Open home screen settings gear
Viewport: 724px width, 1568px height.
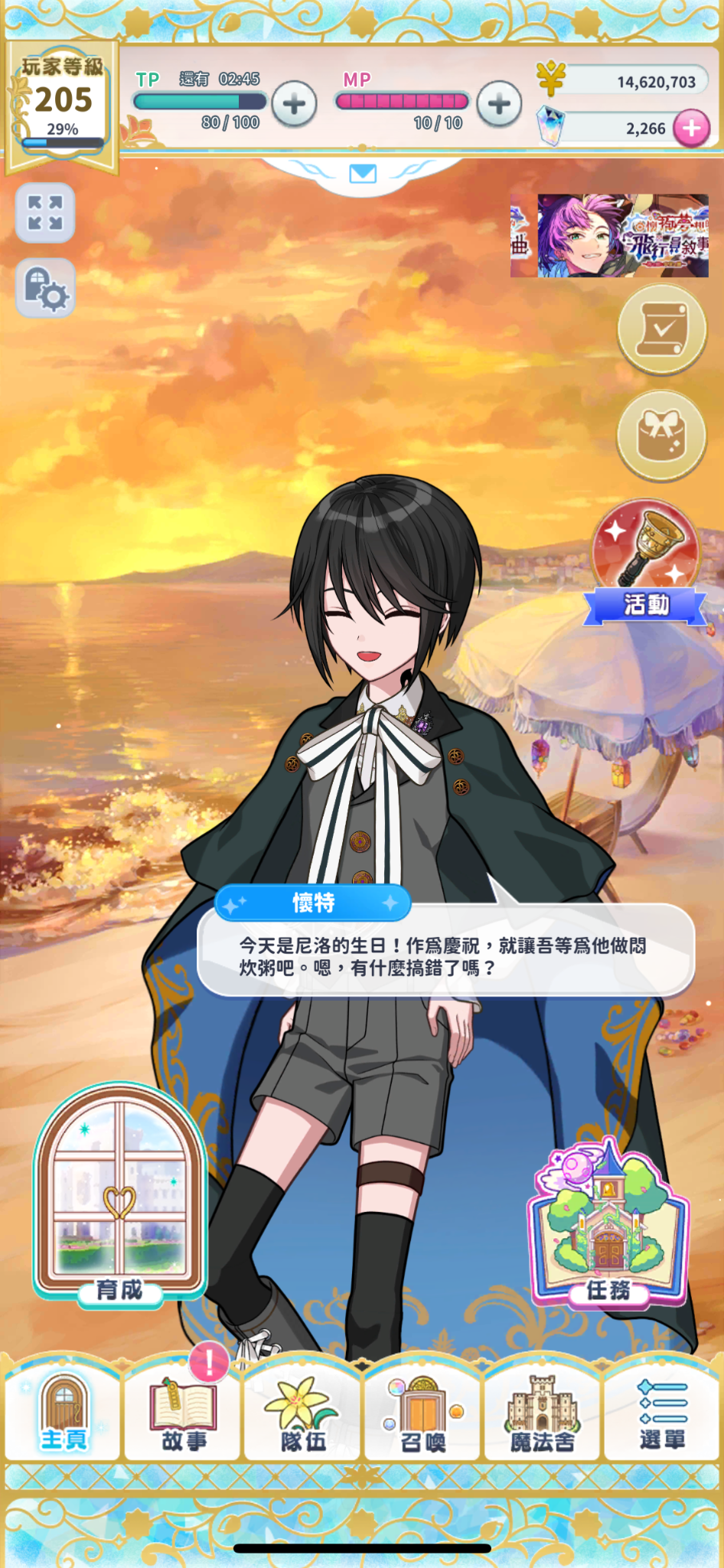coord(45,289)
